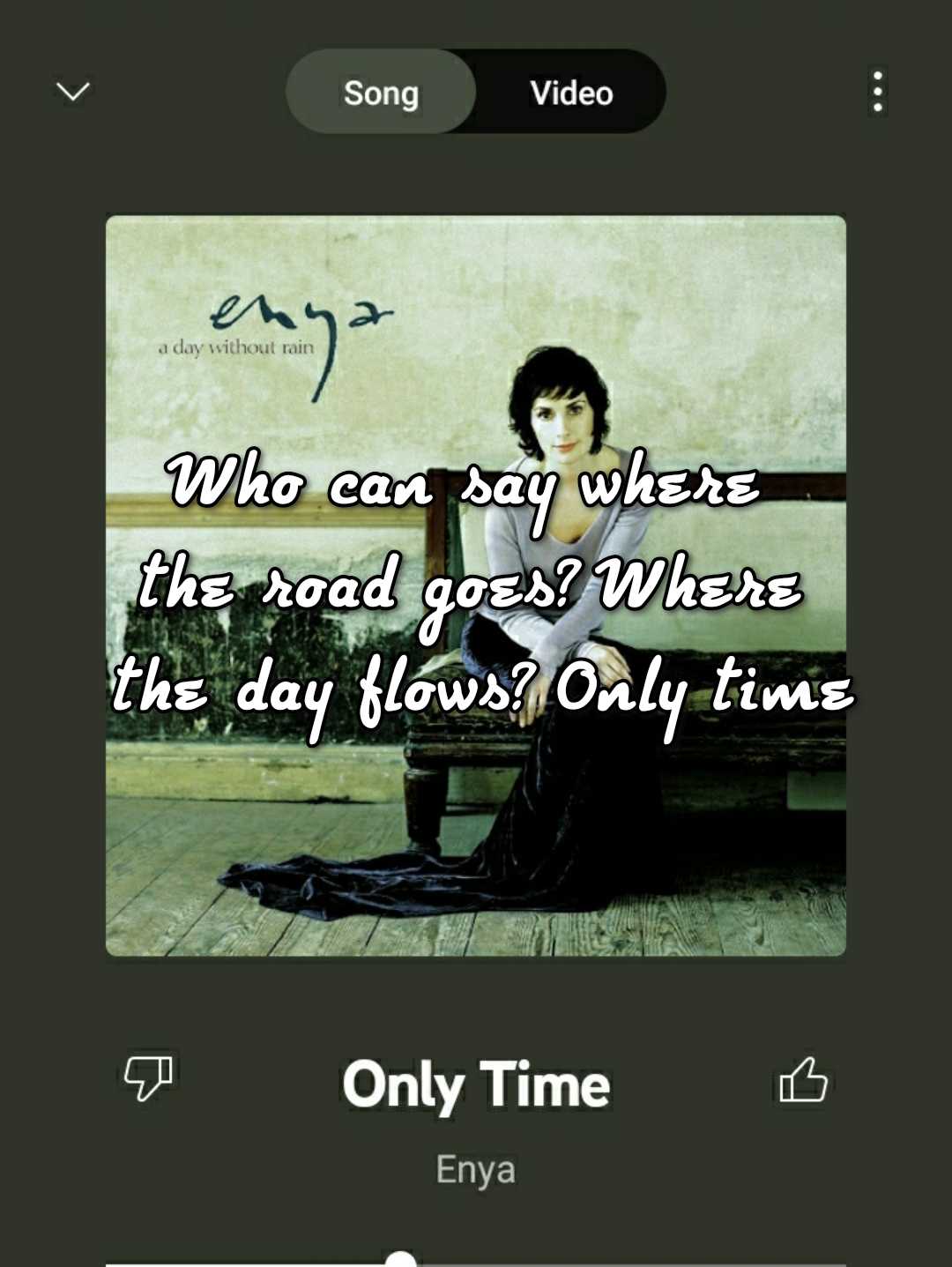The width and height of the screenshot is (952, 1267).
Task: Collapse the player with the down chevron
Action: 72,91
